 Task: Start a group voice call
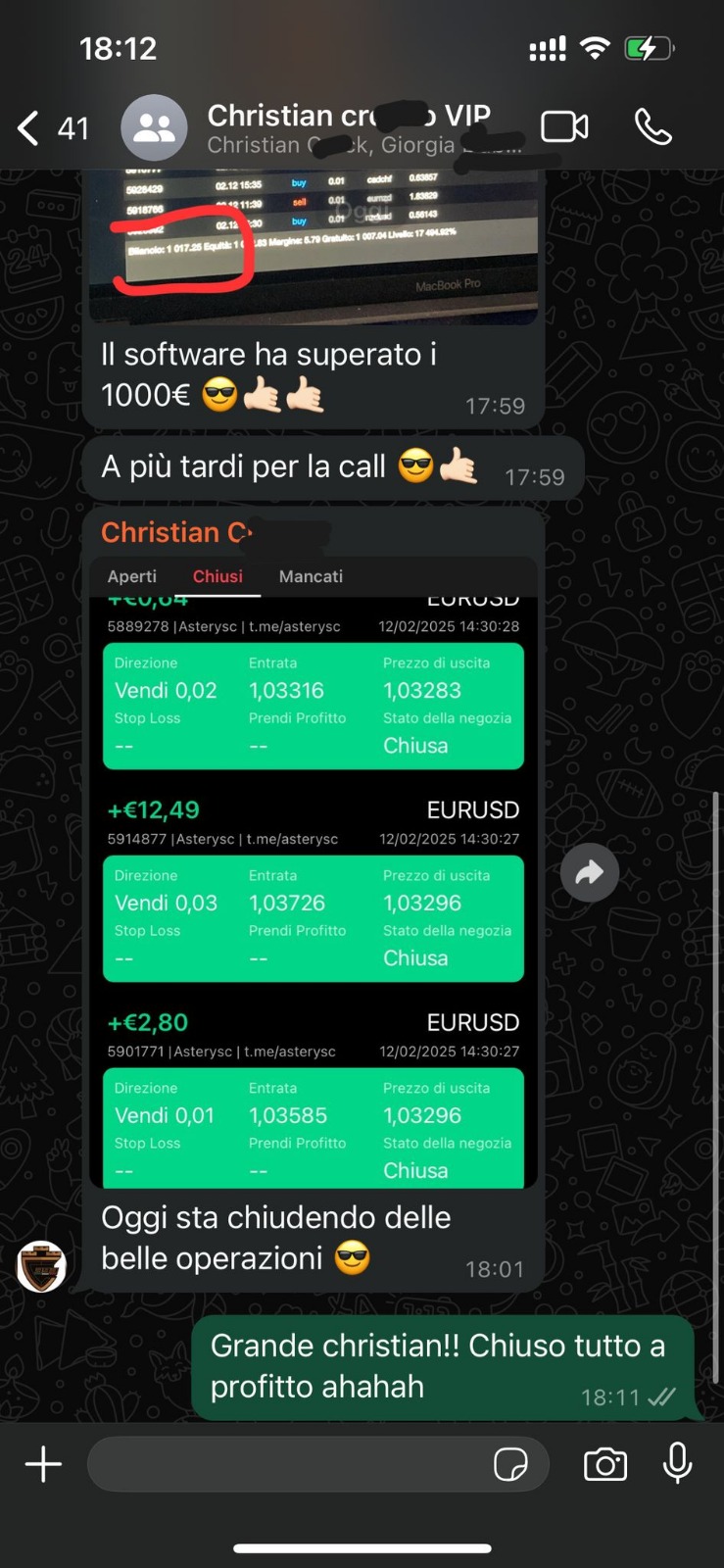pyautogui.click(x=652, y=127)
